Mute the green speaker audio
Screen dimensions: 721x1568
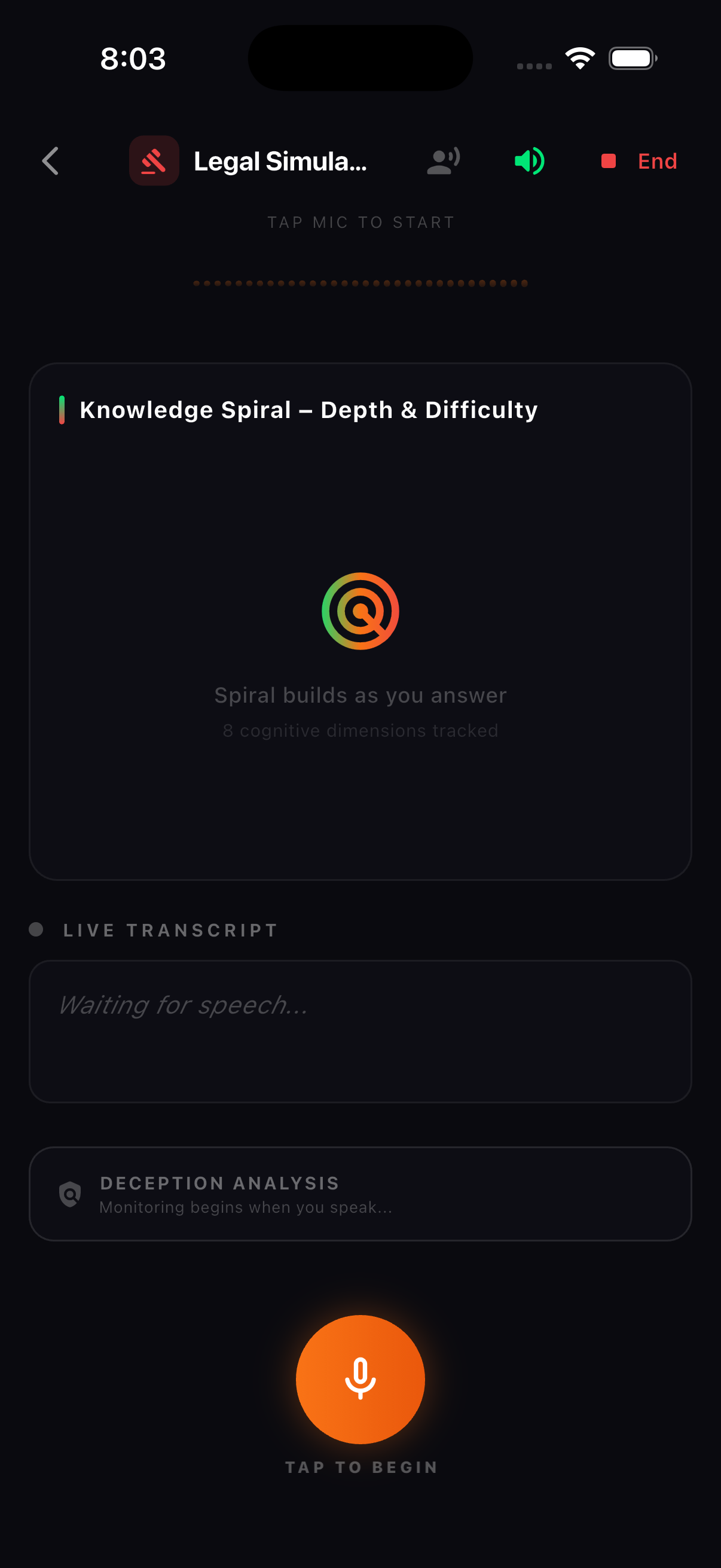[529, 161]
